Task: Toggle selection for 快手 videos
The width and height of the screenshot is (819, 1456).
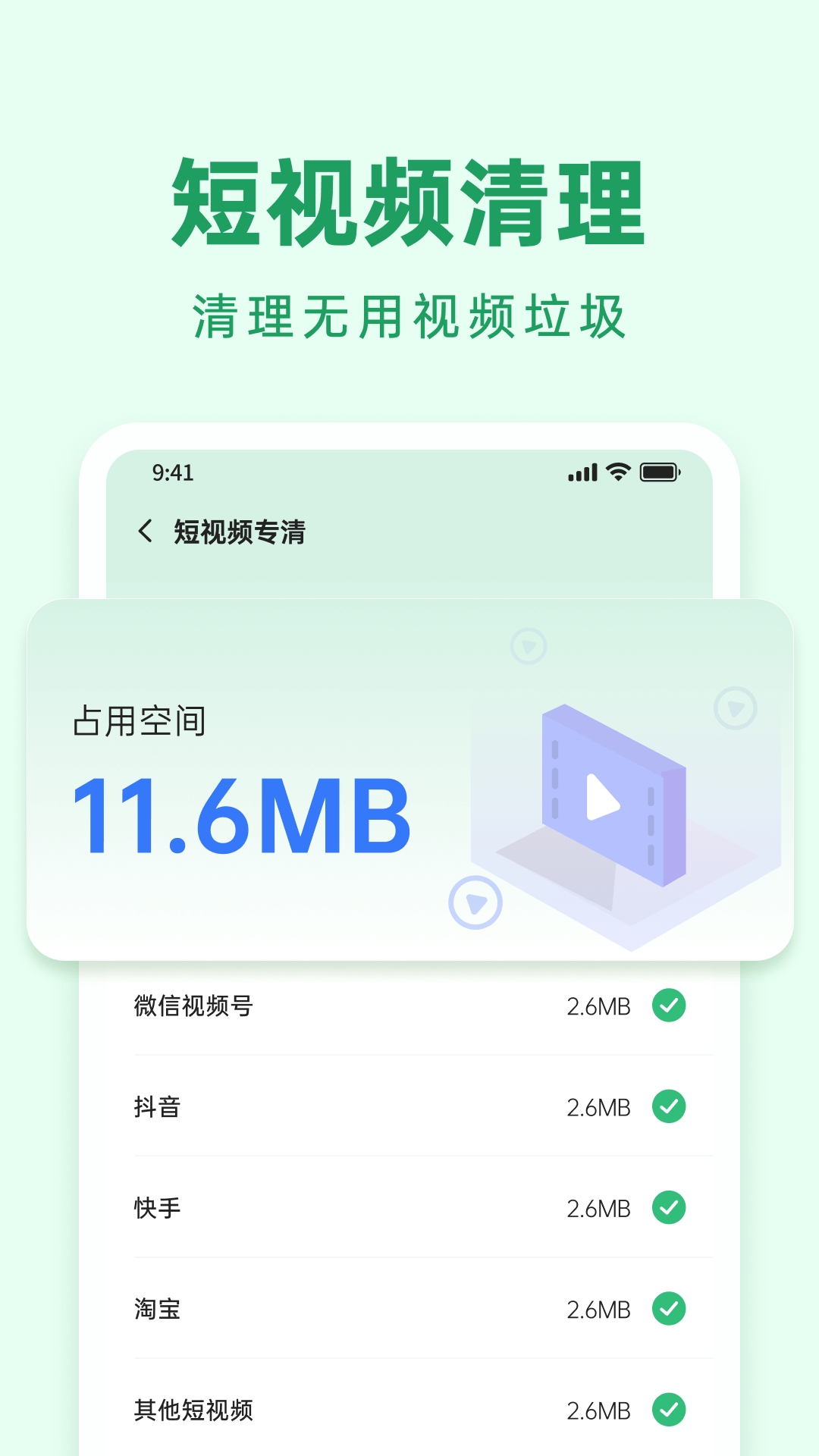Action: coord(668,1209)
